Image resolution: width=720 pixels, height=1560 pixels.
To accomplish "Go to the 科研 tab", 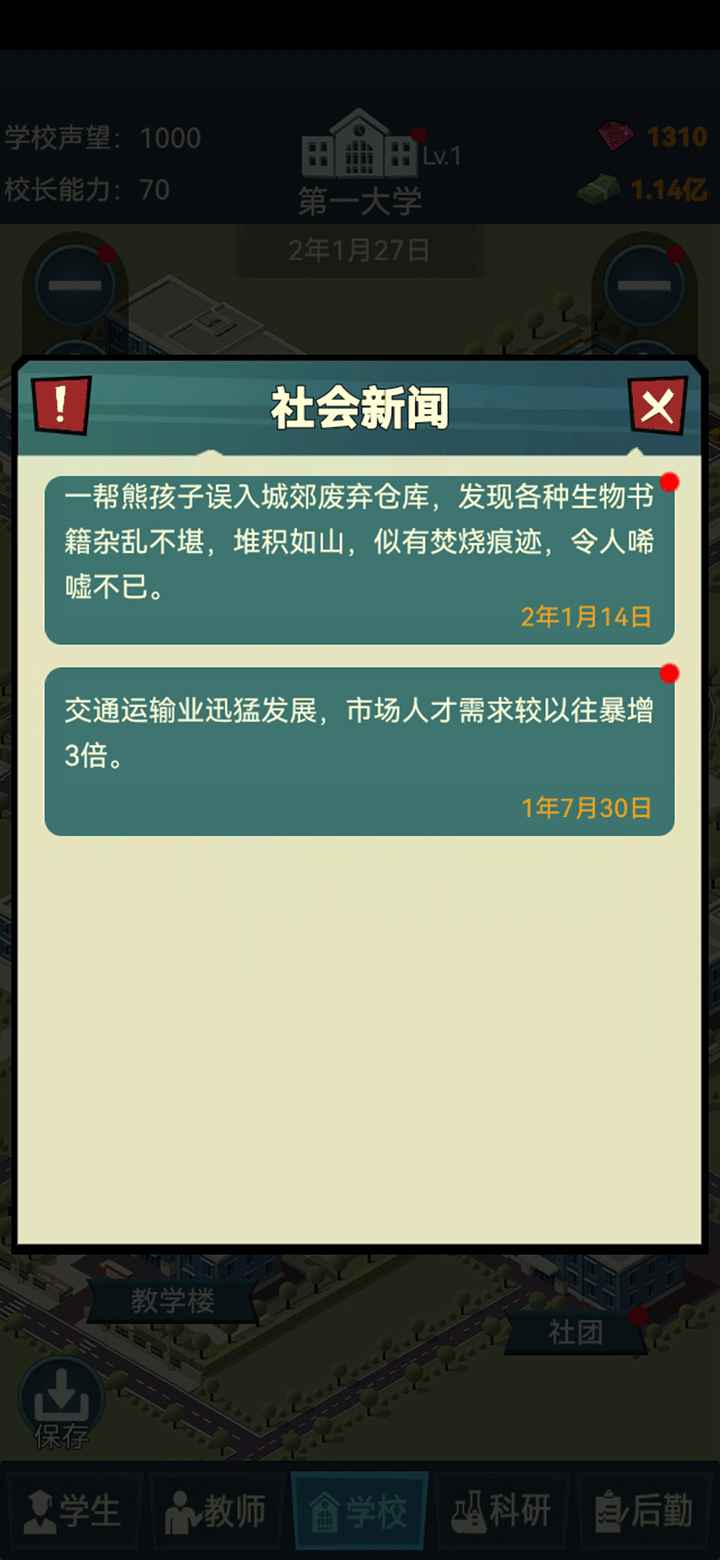I will (502, 1511).
